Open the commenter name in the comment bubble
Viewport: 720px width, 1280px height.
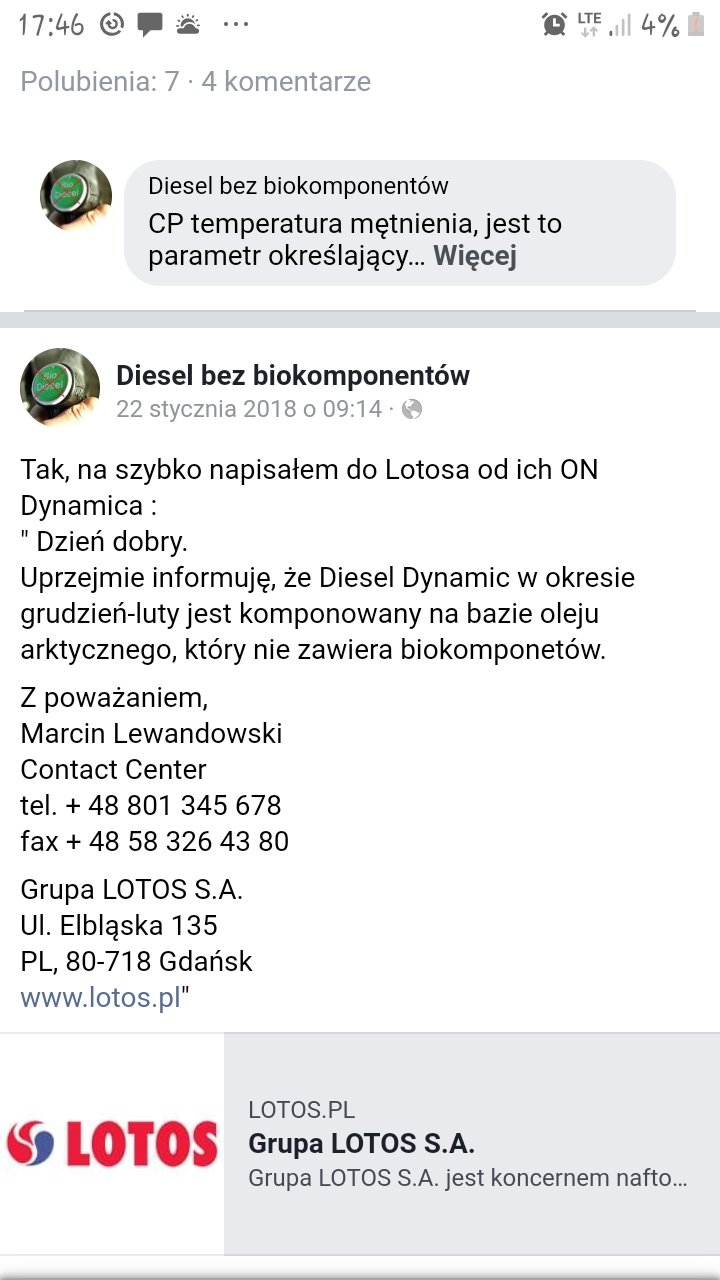pos(298,186)
